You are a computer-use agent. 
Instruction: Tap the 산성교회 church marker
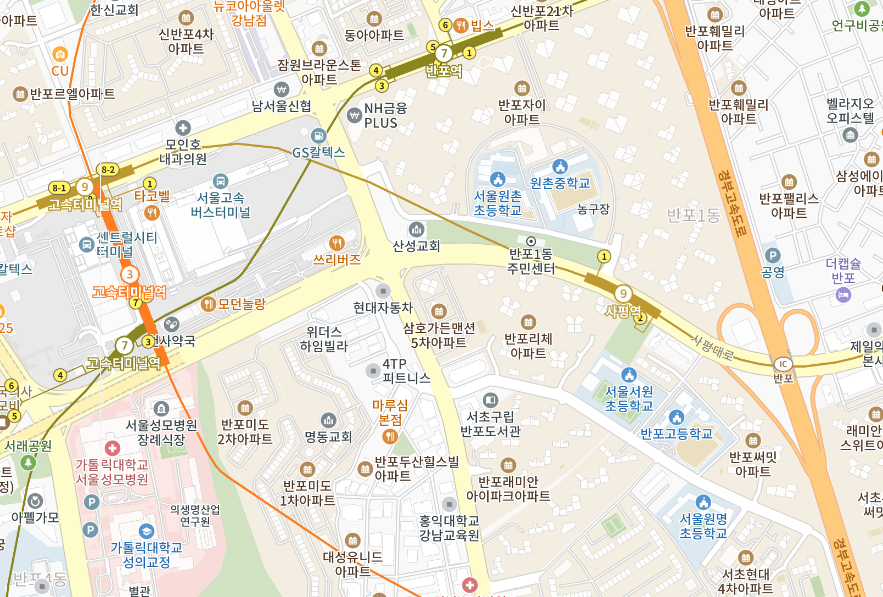tap(416, 230)
